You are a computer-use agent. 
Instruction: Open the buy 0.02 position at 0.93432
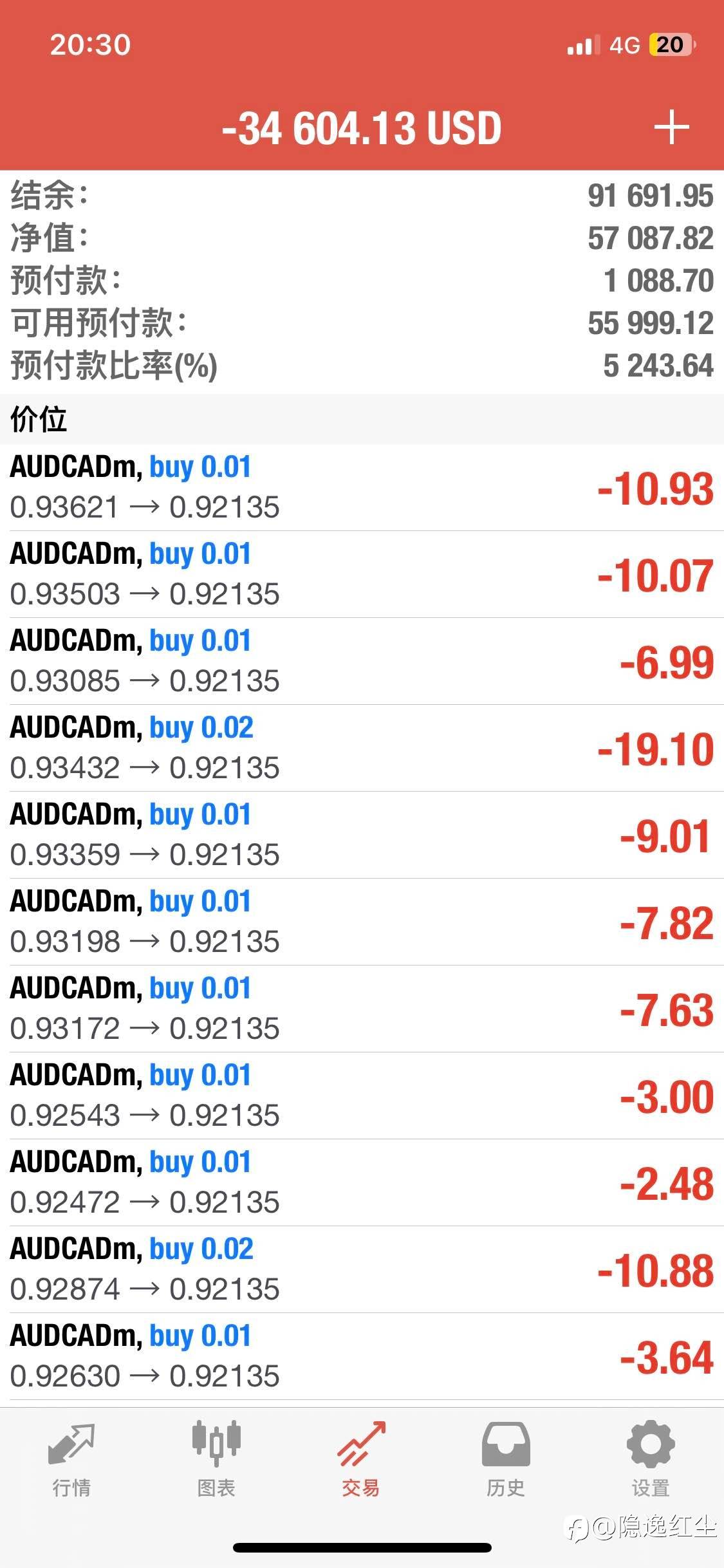[x=362, y=748]
